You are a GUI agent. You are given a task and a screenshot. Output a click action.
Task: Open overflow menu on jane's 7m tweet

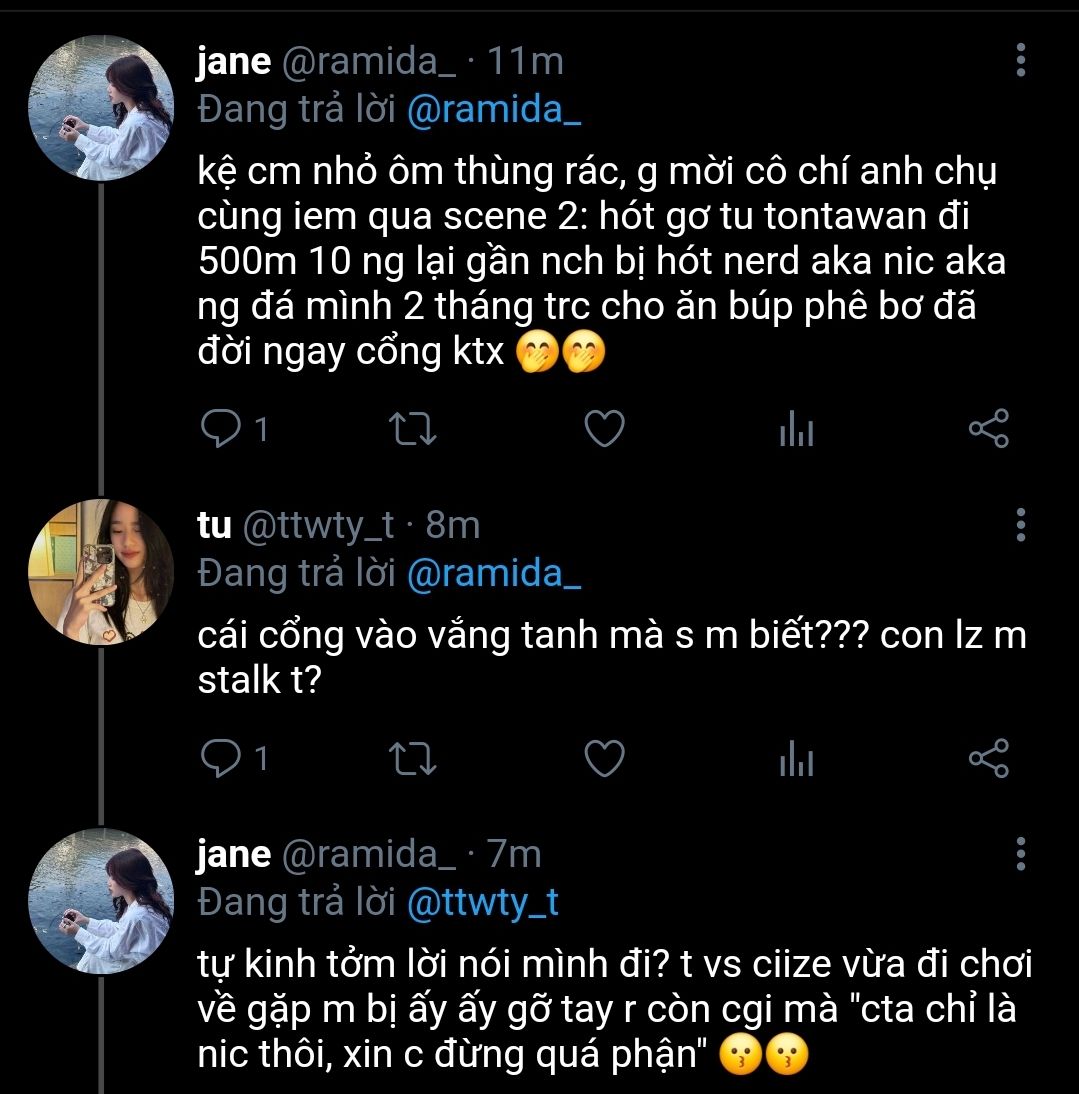pos(1020,853)
